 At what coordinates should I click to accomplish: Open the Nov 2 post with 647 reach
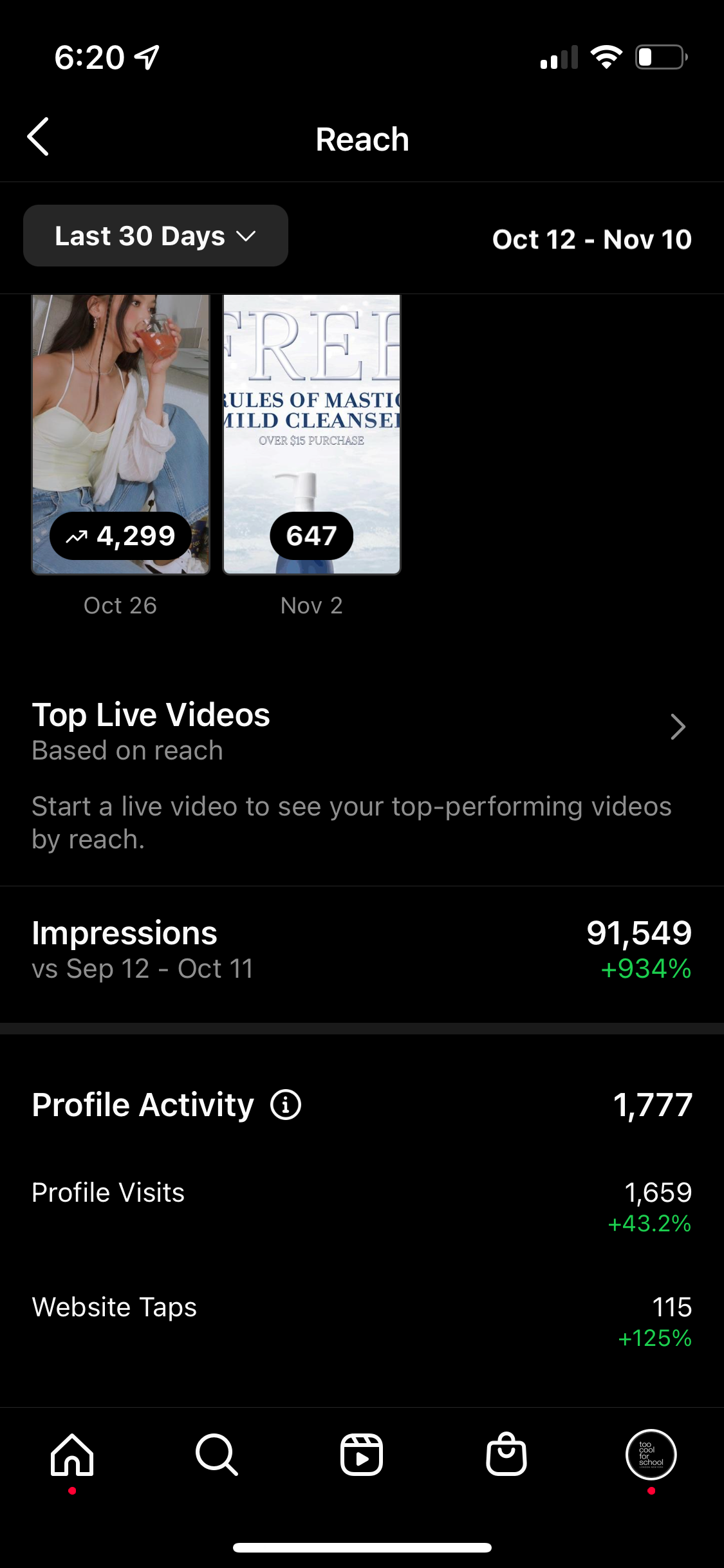pyautogui.click(x=311, y=434)
